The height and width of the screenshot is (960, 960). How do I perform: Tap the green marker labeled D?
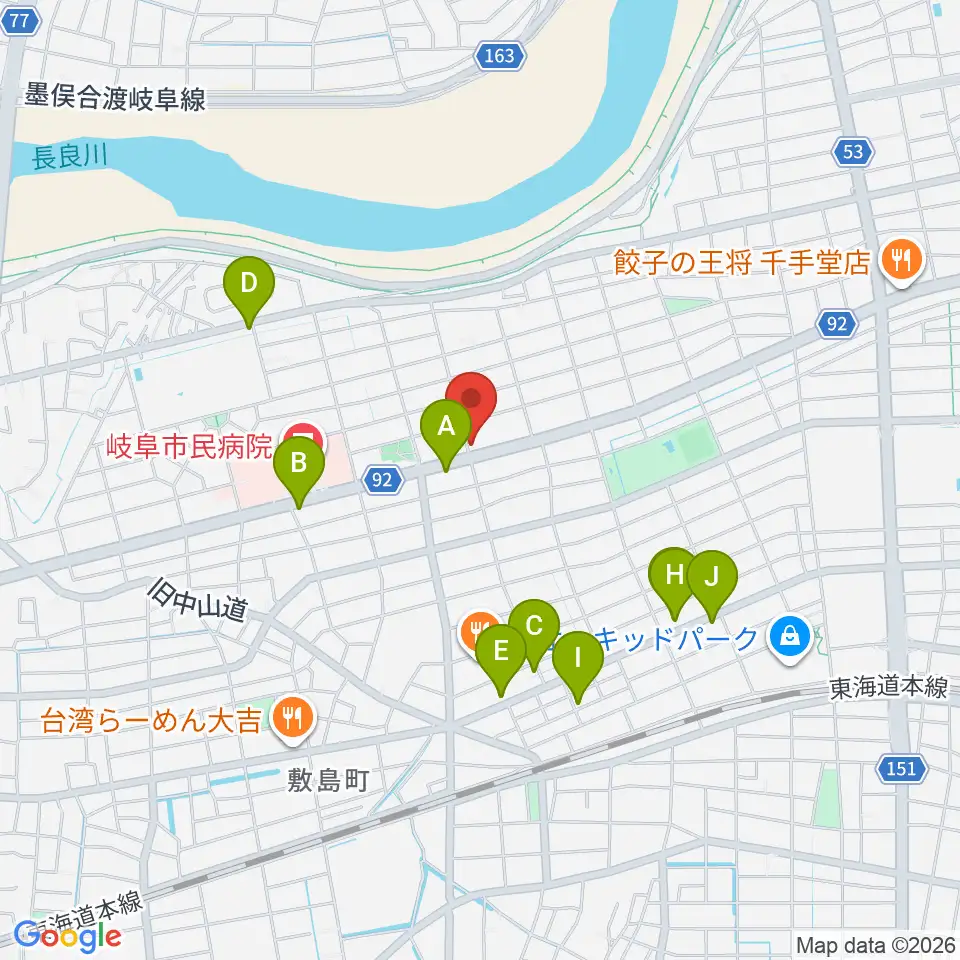(249, 289)
